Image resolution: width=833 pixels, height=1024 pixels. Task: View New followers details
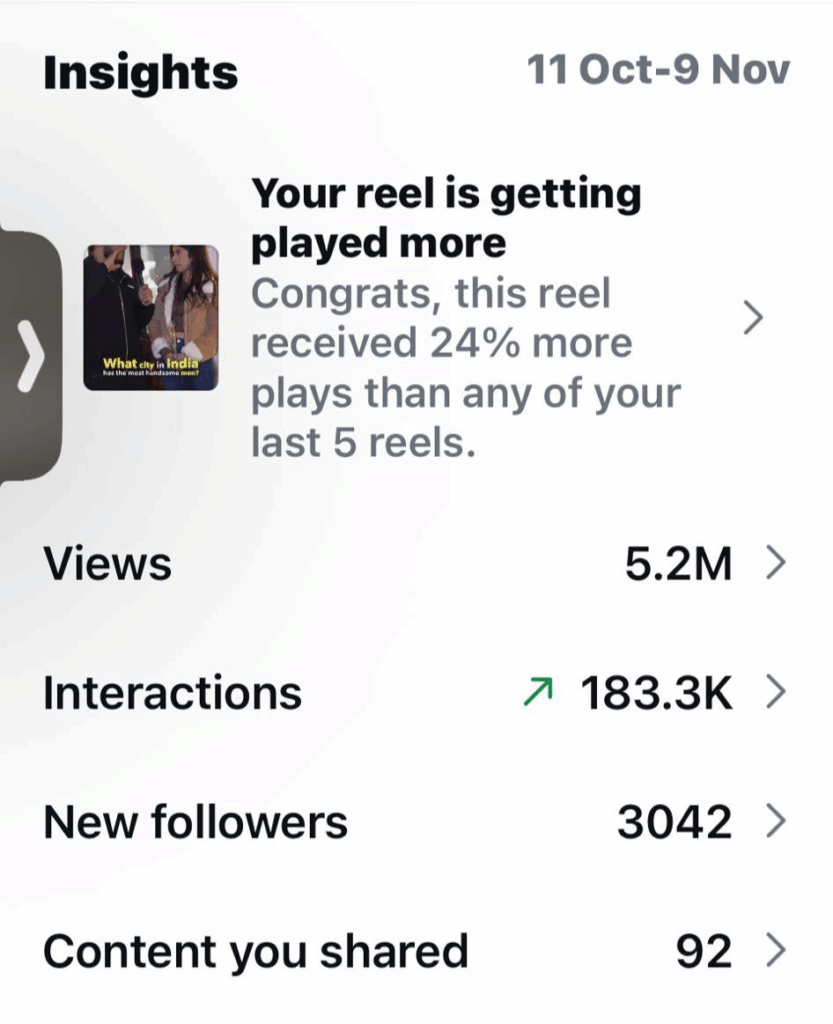point(415,822)
